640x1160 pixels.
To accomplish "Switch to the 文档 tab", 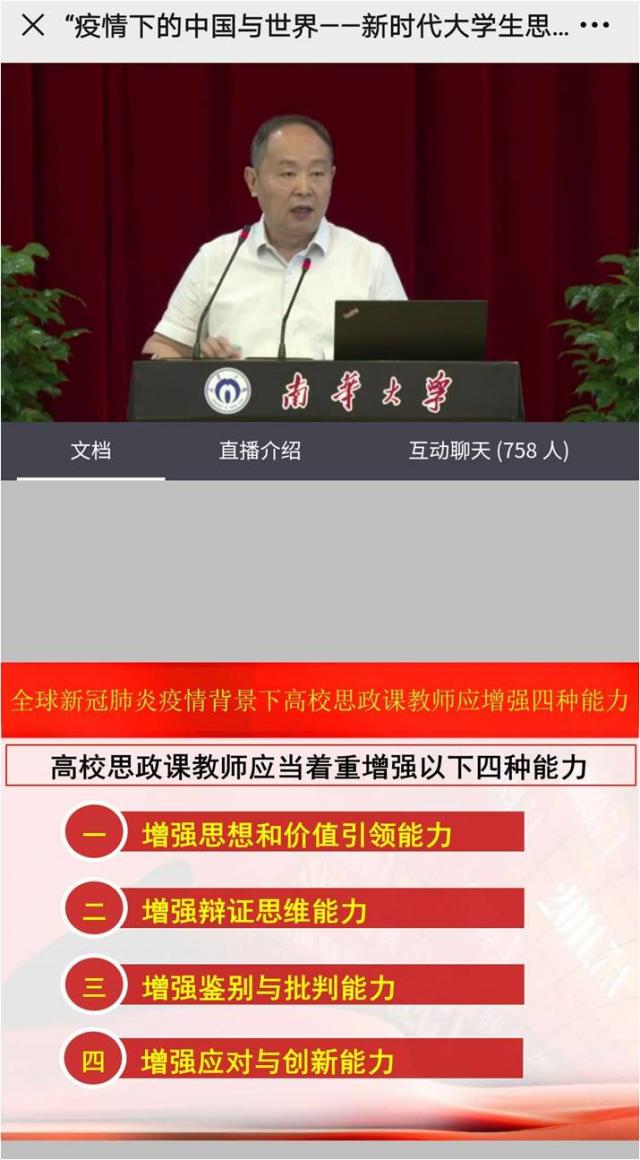I will click(90, 451).
